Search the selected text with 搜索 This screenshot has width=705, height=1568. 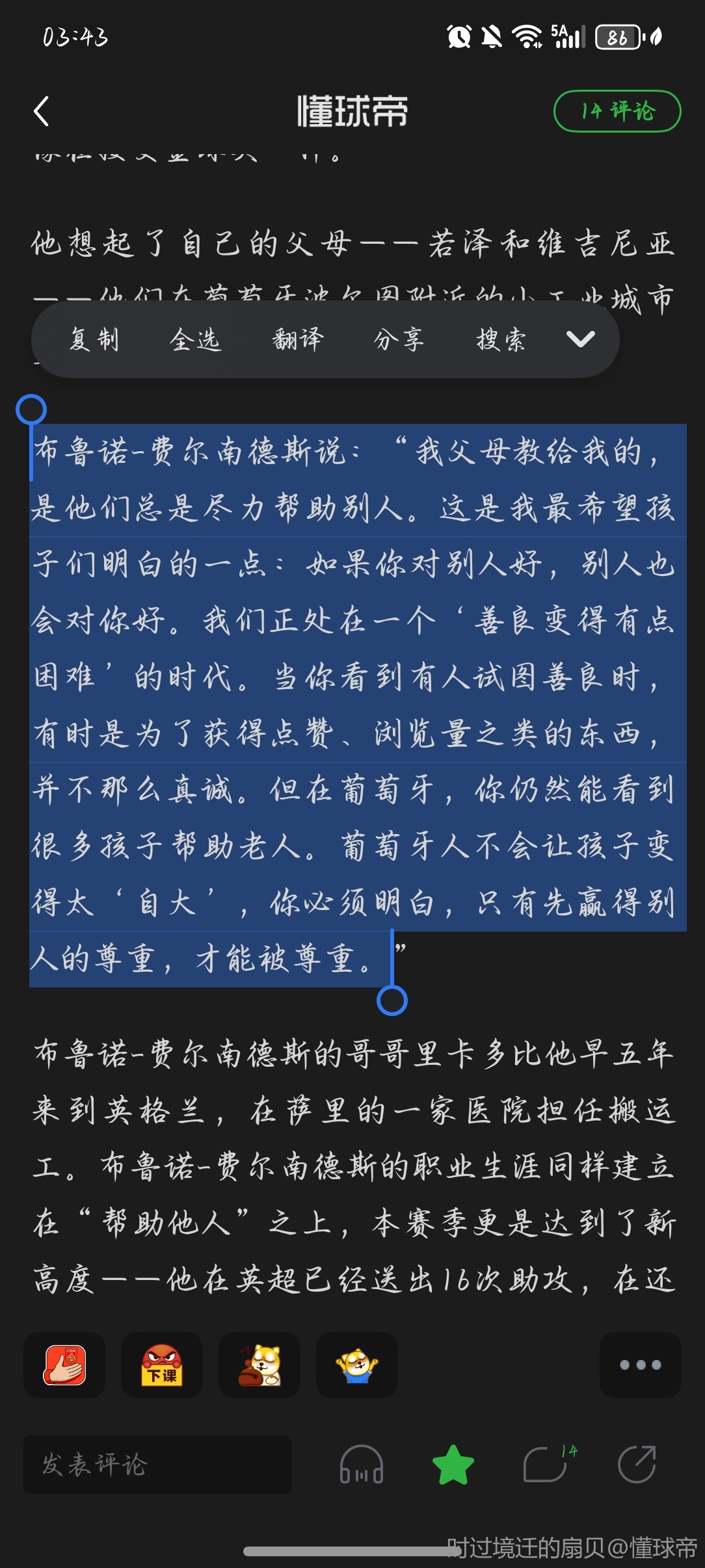pyautogui.click(x=500, y=339)
